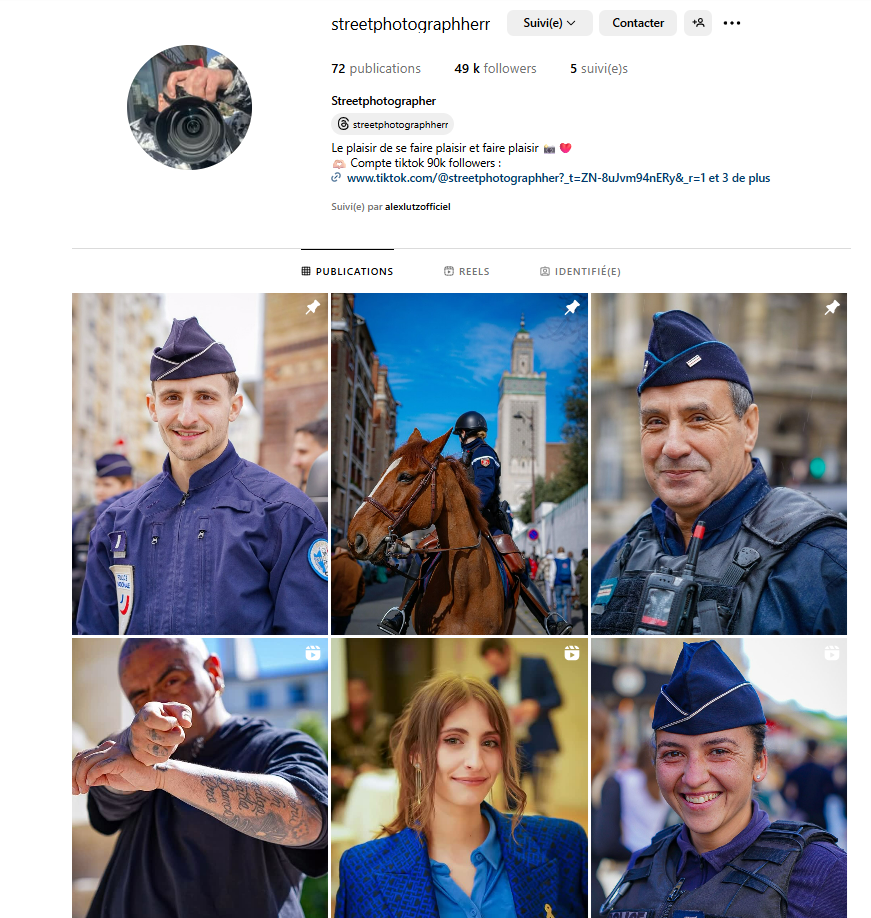Open the Suivi(e) following dropdown
The height and width of the screenshot is (918, 871).
549,23
